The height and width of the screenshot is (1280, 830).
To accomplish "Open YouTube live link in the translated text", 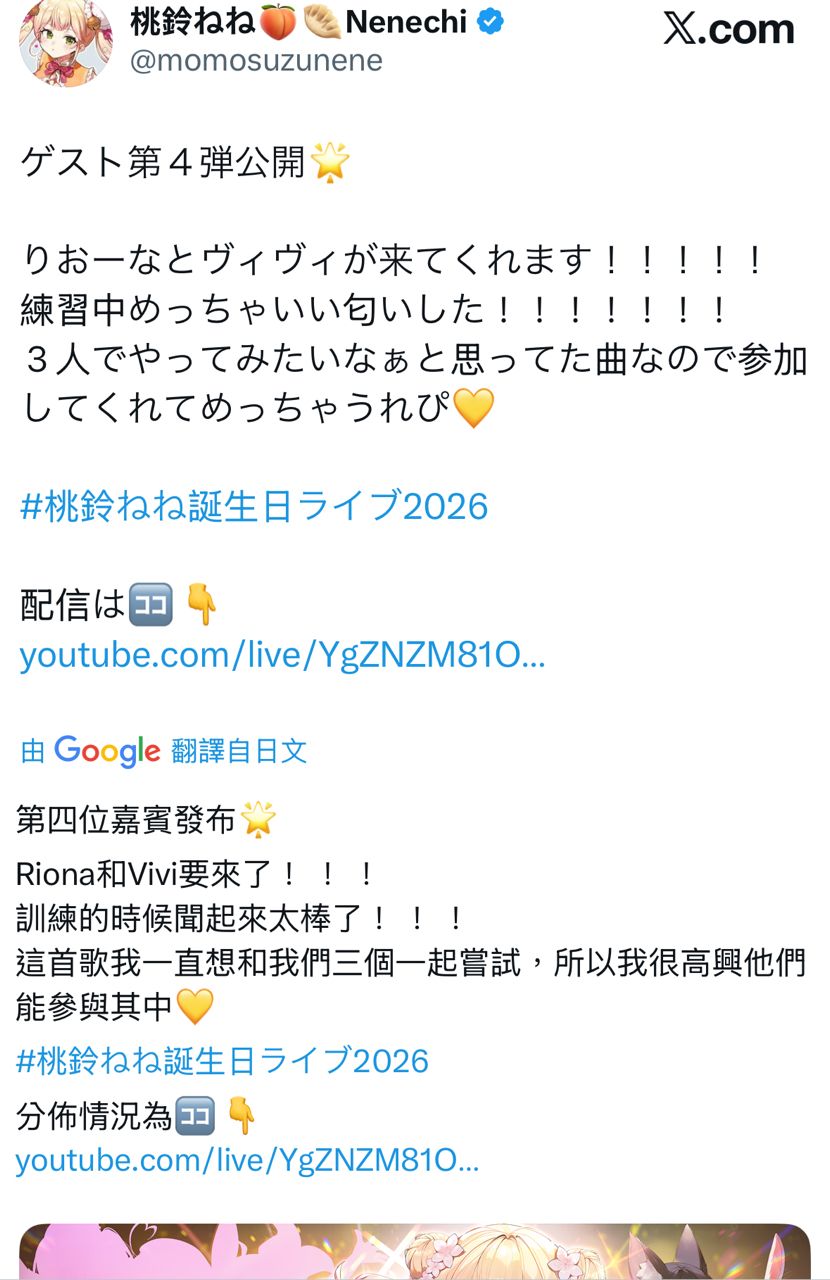I will (247, 1161).
